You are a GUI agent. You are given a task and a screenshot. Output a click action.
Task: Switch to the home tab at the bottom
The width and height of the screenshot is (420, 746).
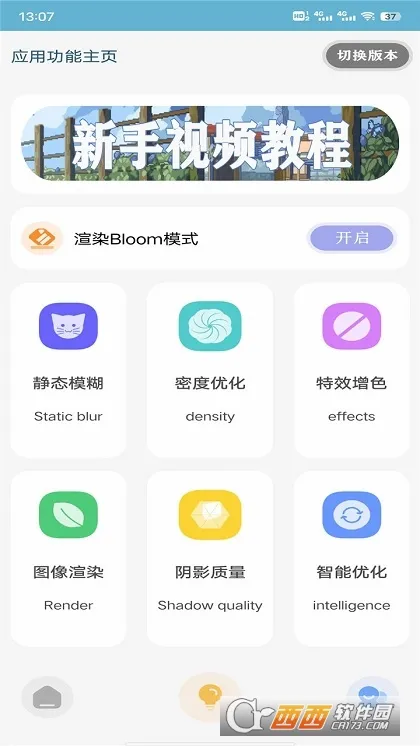click(47, 697)
